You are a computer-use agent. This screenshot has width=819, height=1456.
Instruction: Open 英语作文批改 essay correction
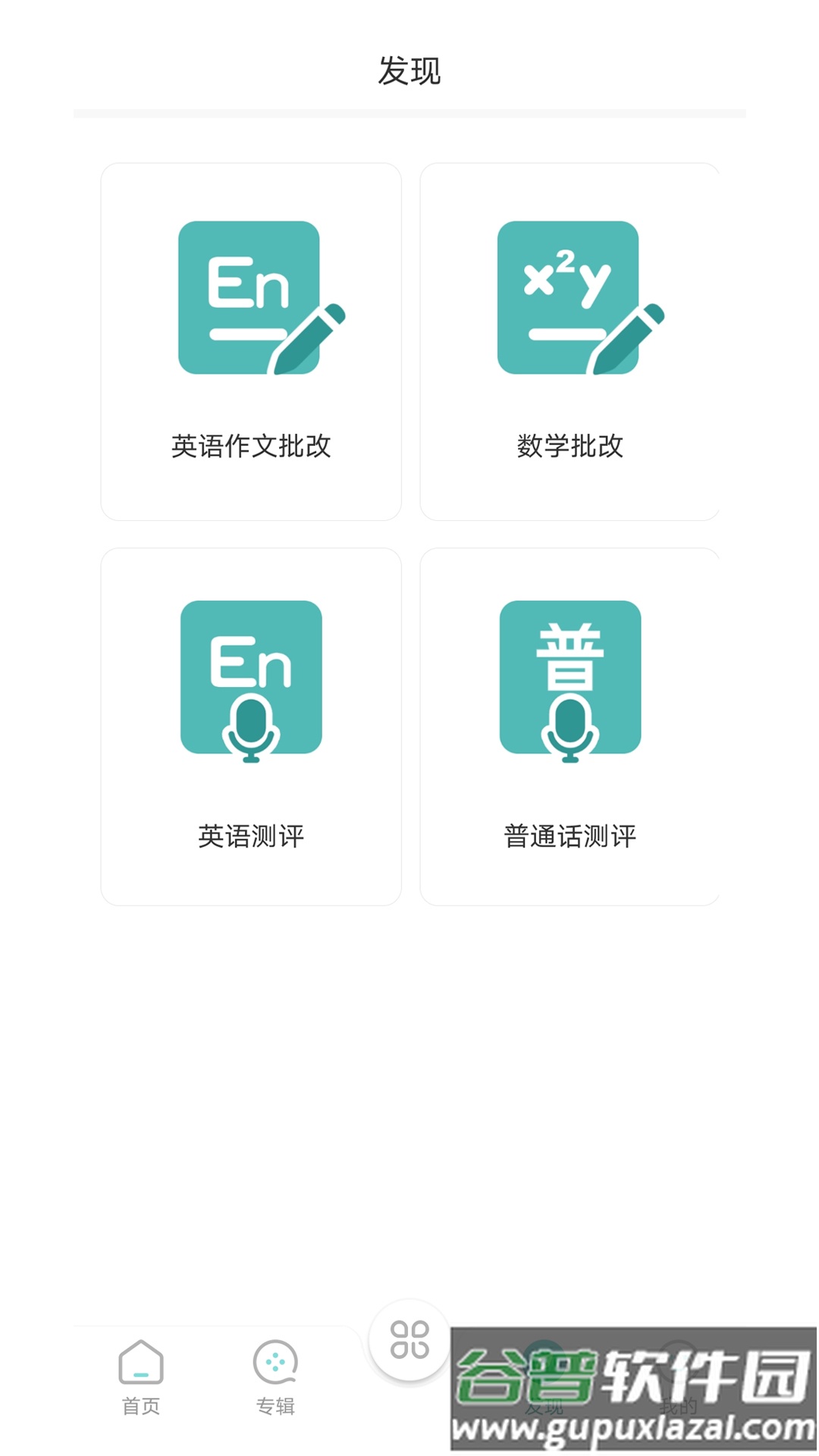tap(251, 341)
